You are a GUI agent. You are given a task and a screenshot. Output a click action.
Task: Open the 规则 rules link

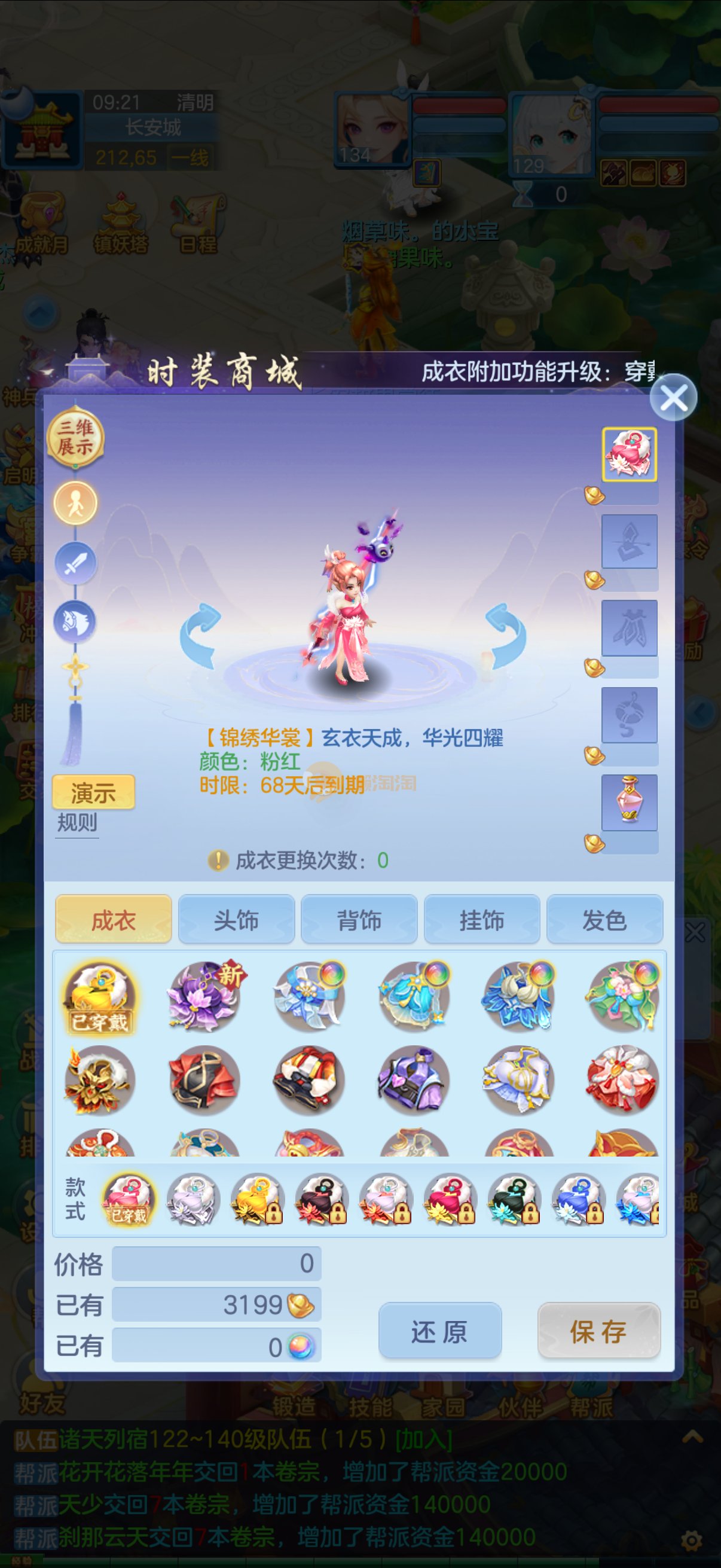(77, 823)
